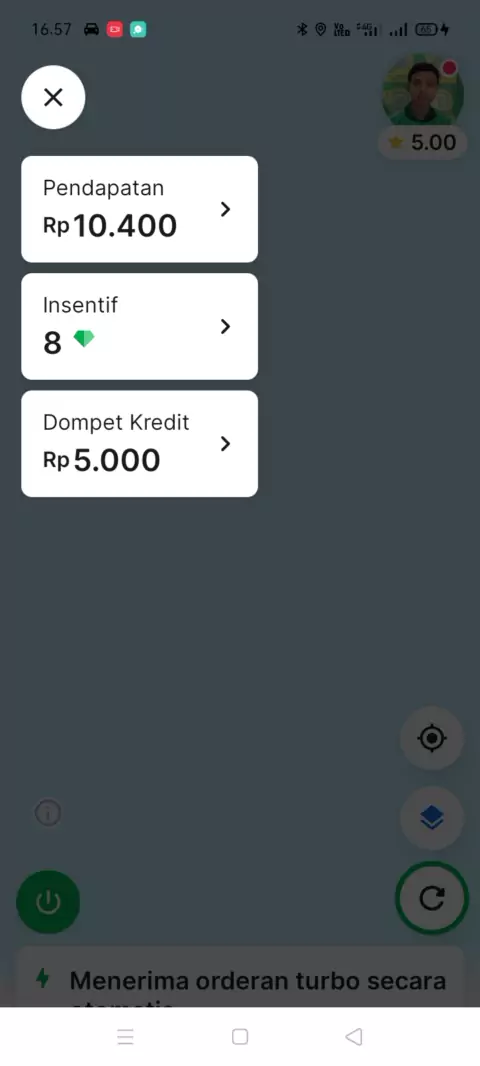
Task: Close the earnings overlay panel
Action: [53, 97]
